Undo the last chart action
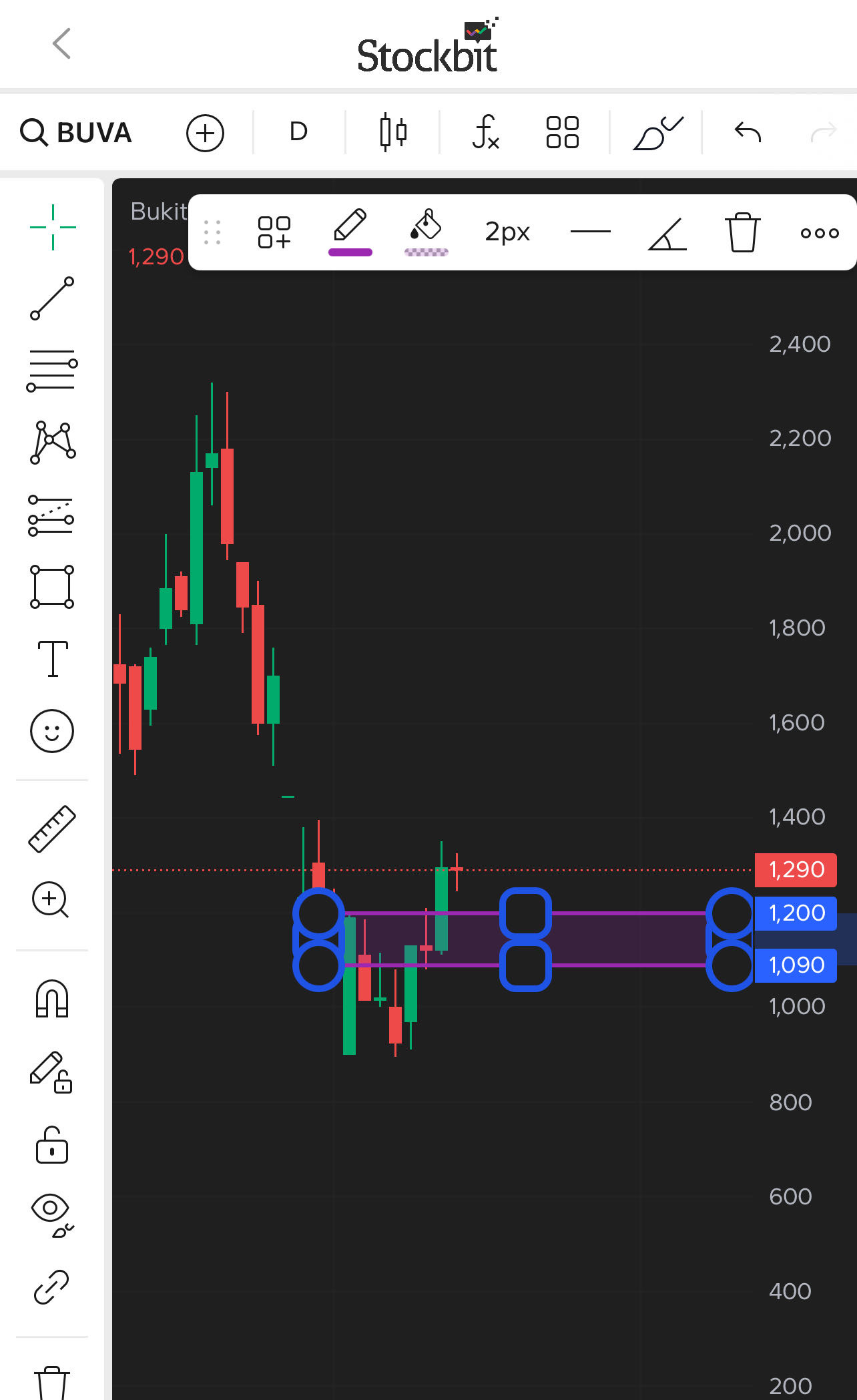This screenshot has height=1400, width=857. tap(748, 132)
